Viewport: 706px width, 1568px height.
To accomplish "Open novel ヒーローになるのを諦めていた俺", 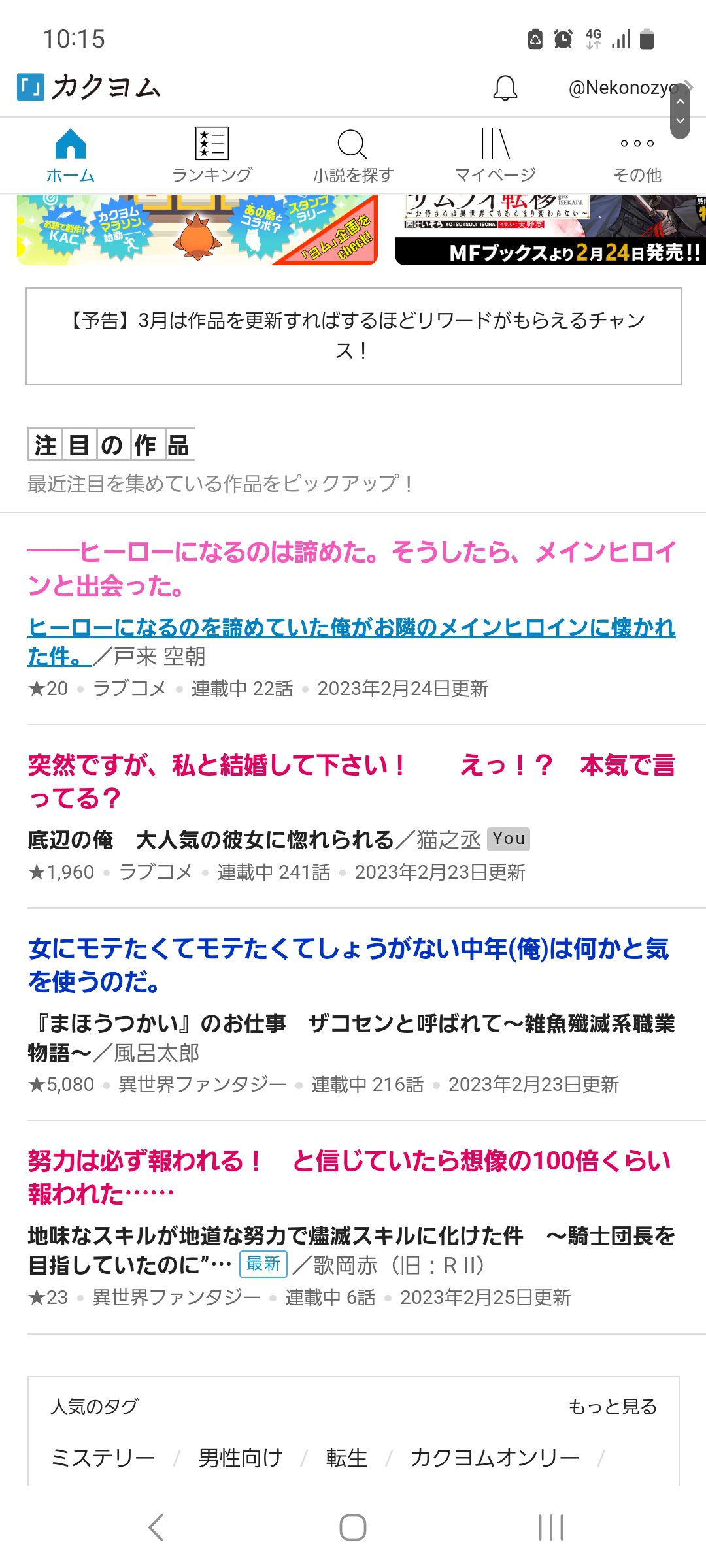I will 350,629.
